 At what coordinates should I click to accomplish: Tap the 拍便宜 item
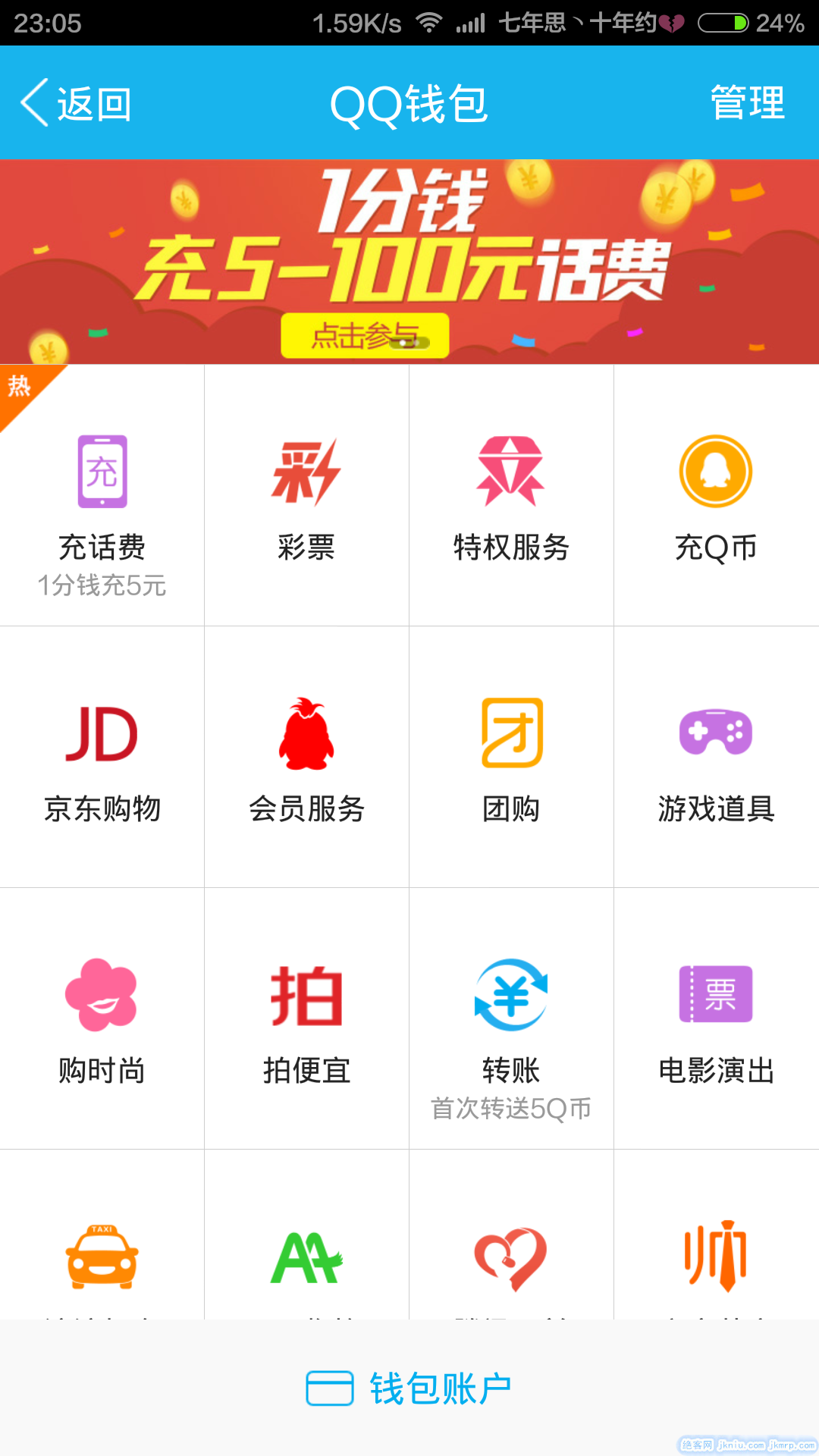[306, 1020]
